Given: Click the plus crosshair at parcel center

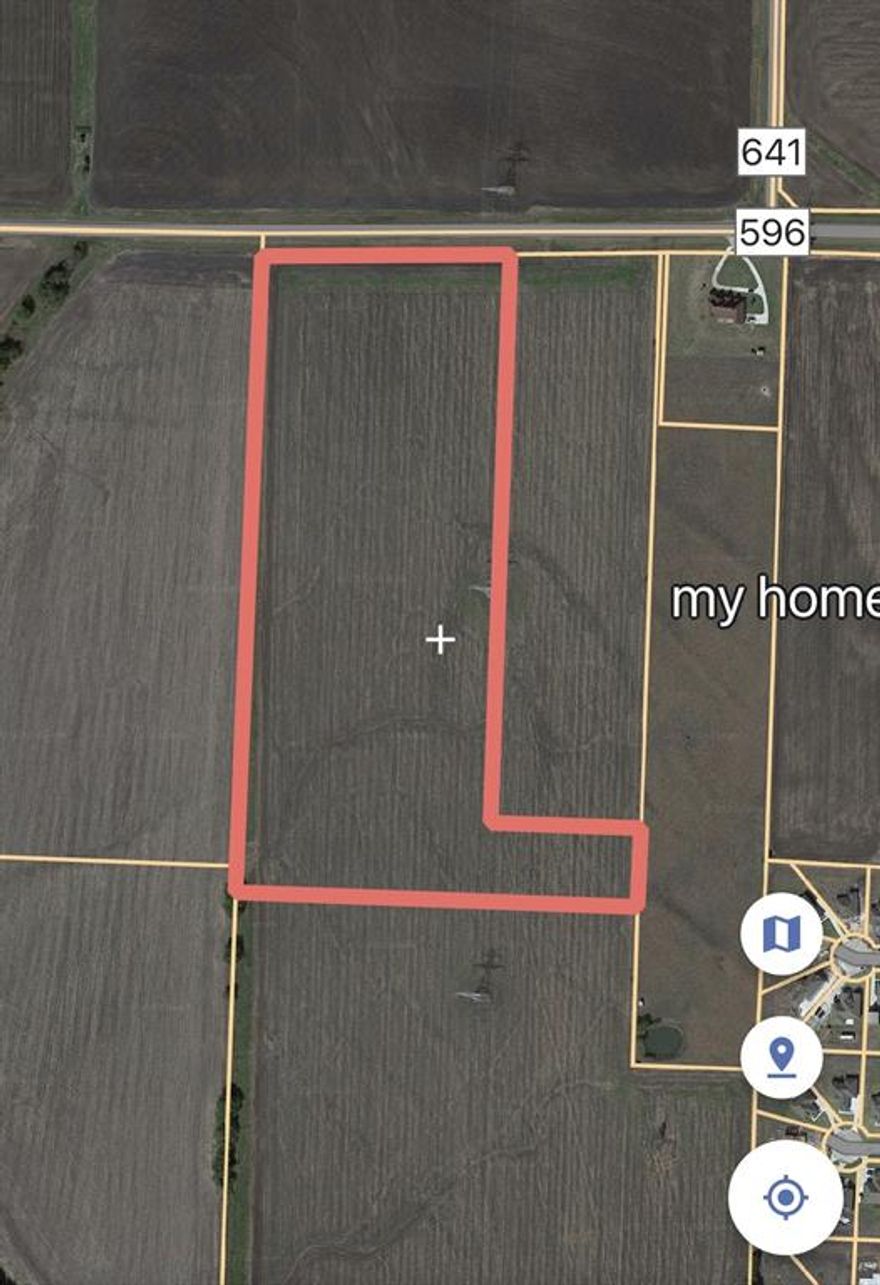Looking at the screenshot, I should click(440, 639).
